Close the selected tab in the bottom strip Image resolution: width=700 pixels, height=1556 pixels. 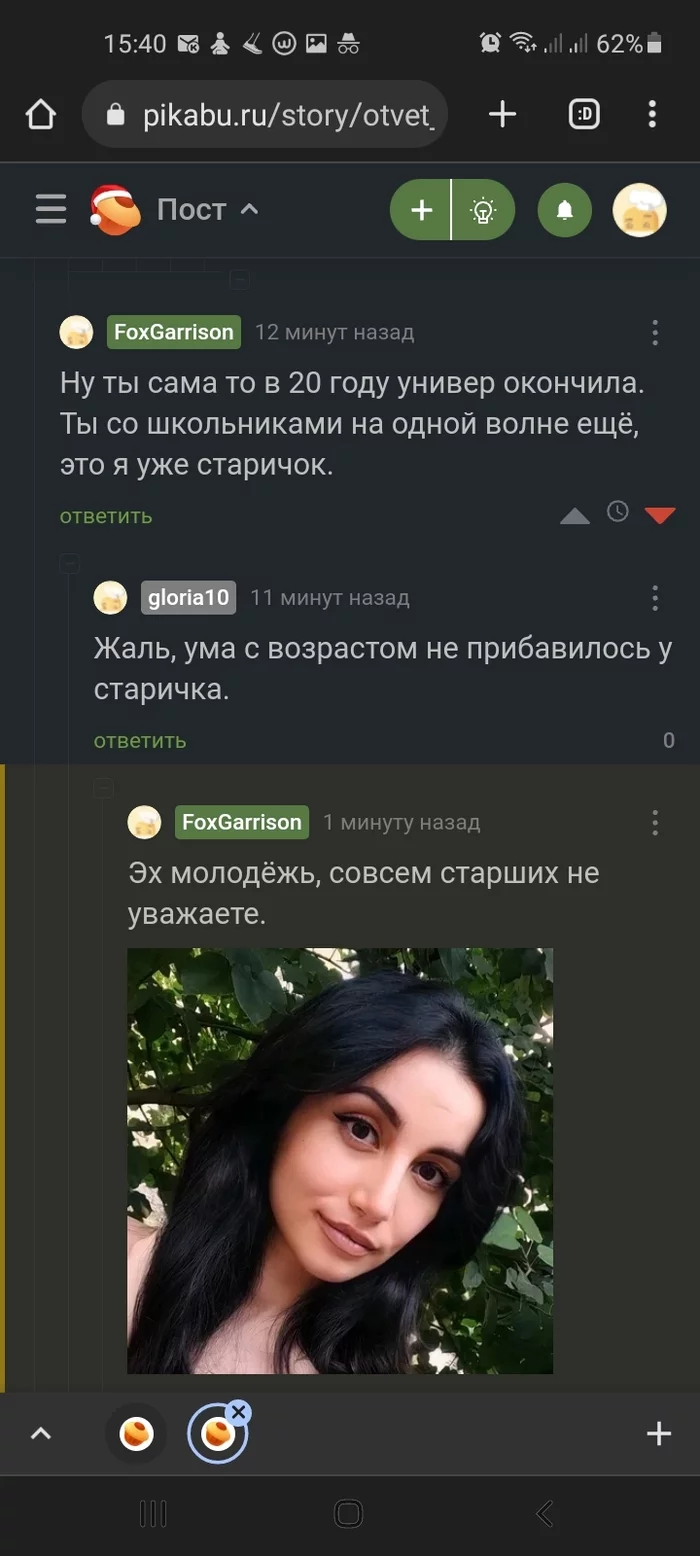click(238, 1412)
